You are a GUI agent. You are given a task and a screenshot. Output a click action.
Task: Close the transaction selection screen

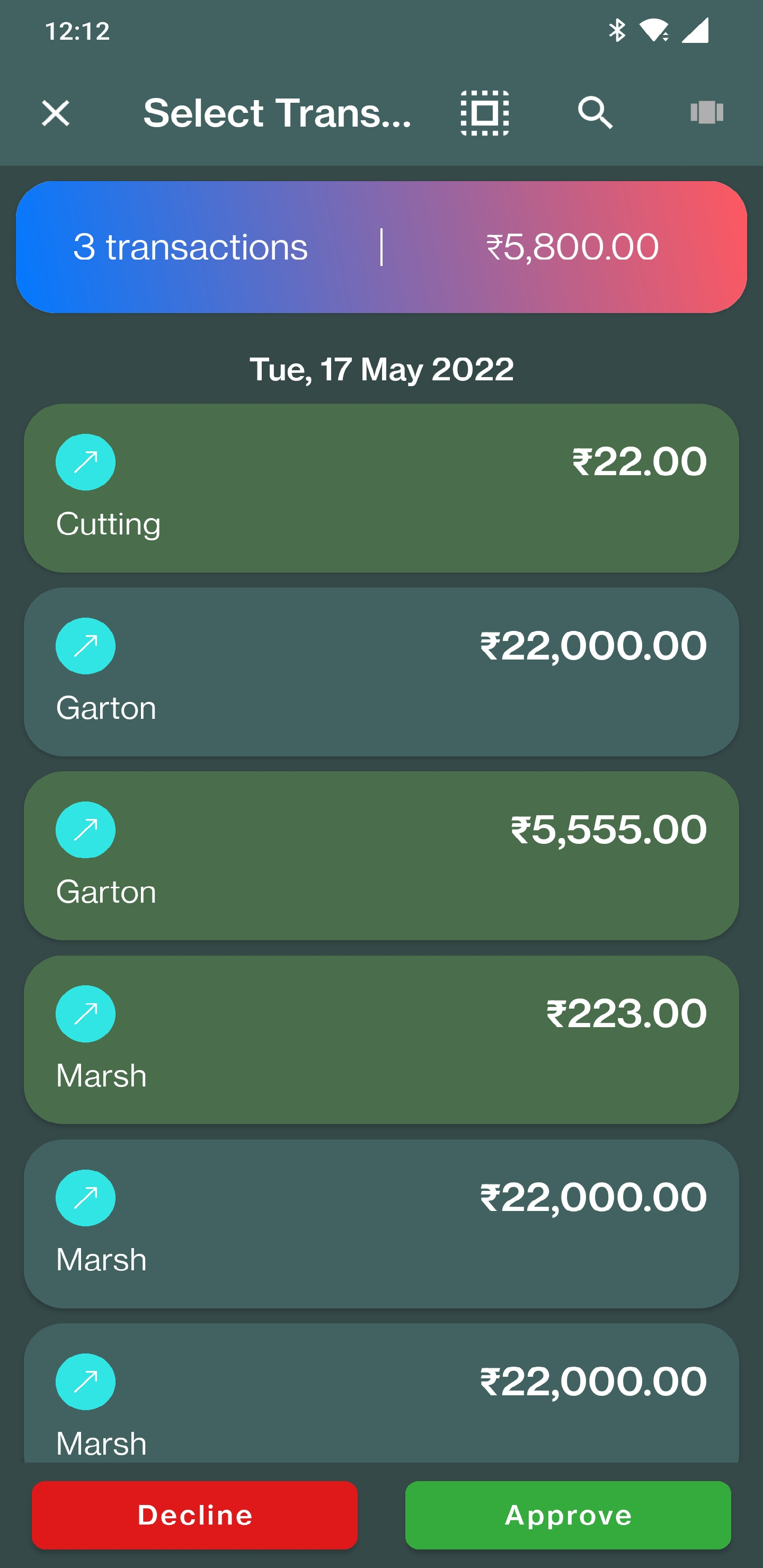(x=56, y=113)
